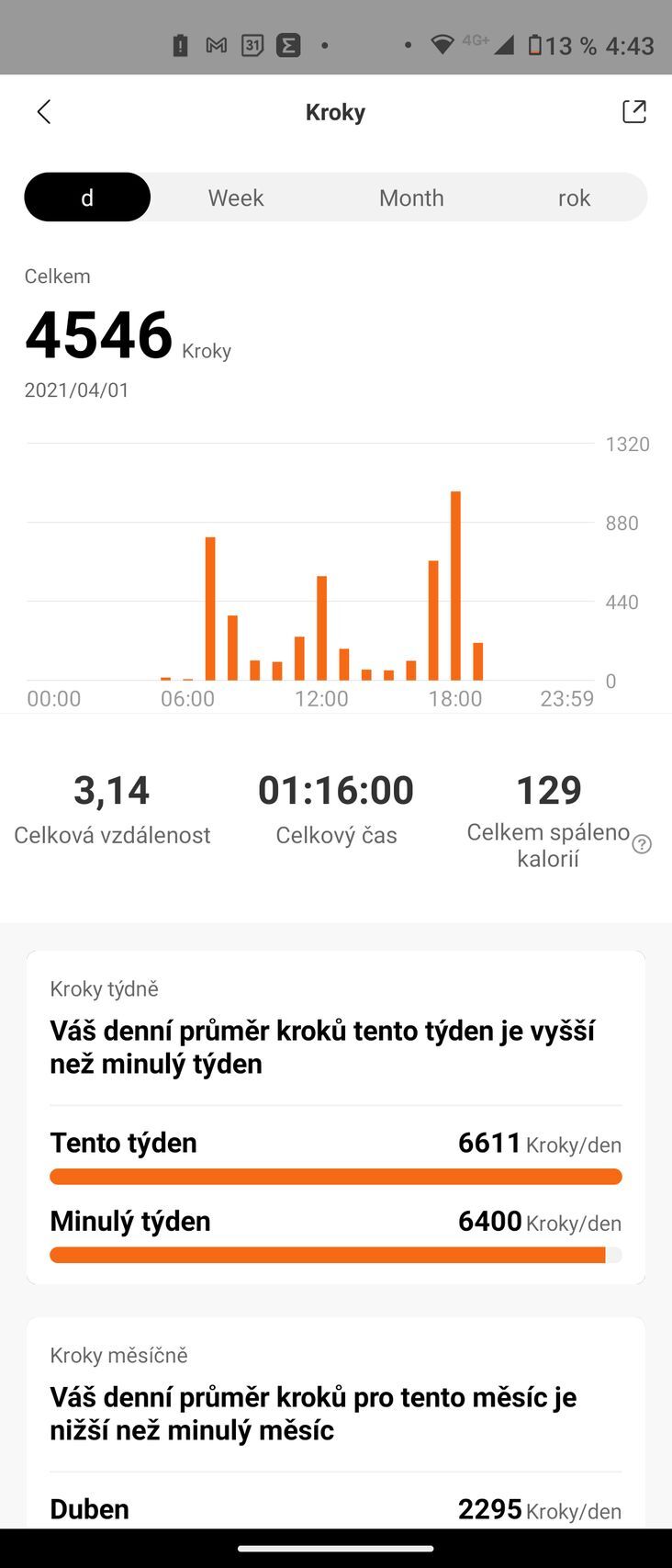Switch to the Month tab
This screenshot has height=1568, width=672.
(x=411, y=197)
